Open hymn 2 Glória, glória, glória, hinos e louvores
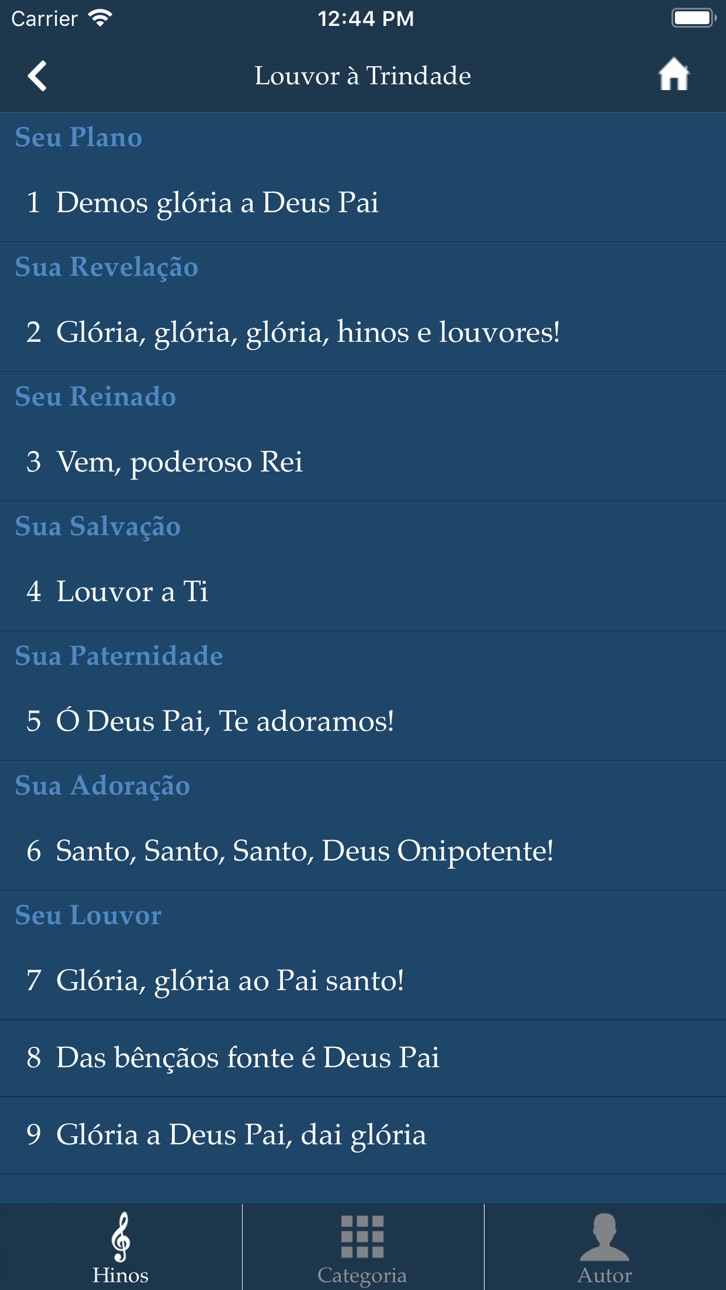The height and width of the screenshot is (1290, 726). (363, 333)
